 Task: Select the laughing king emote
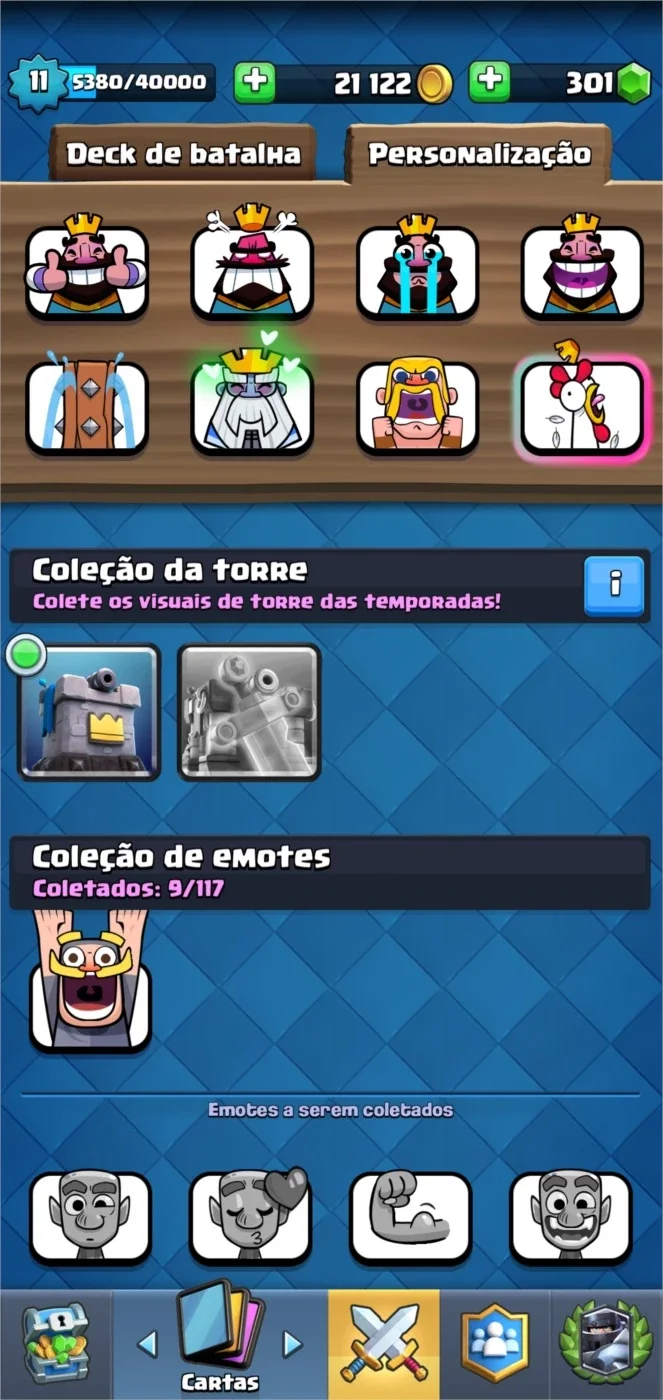(x=582, y=266)
